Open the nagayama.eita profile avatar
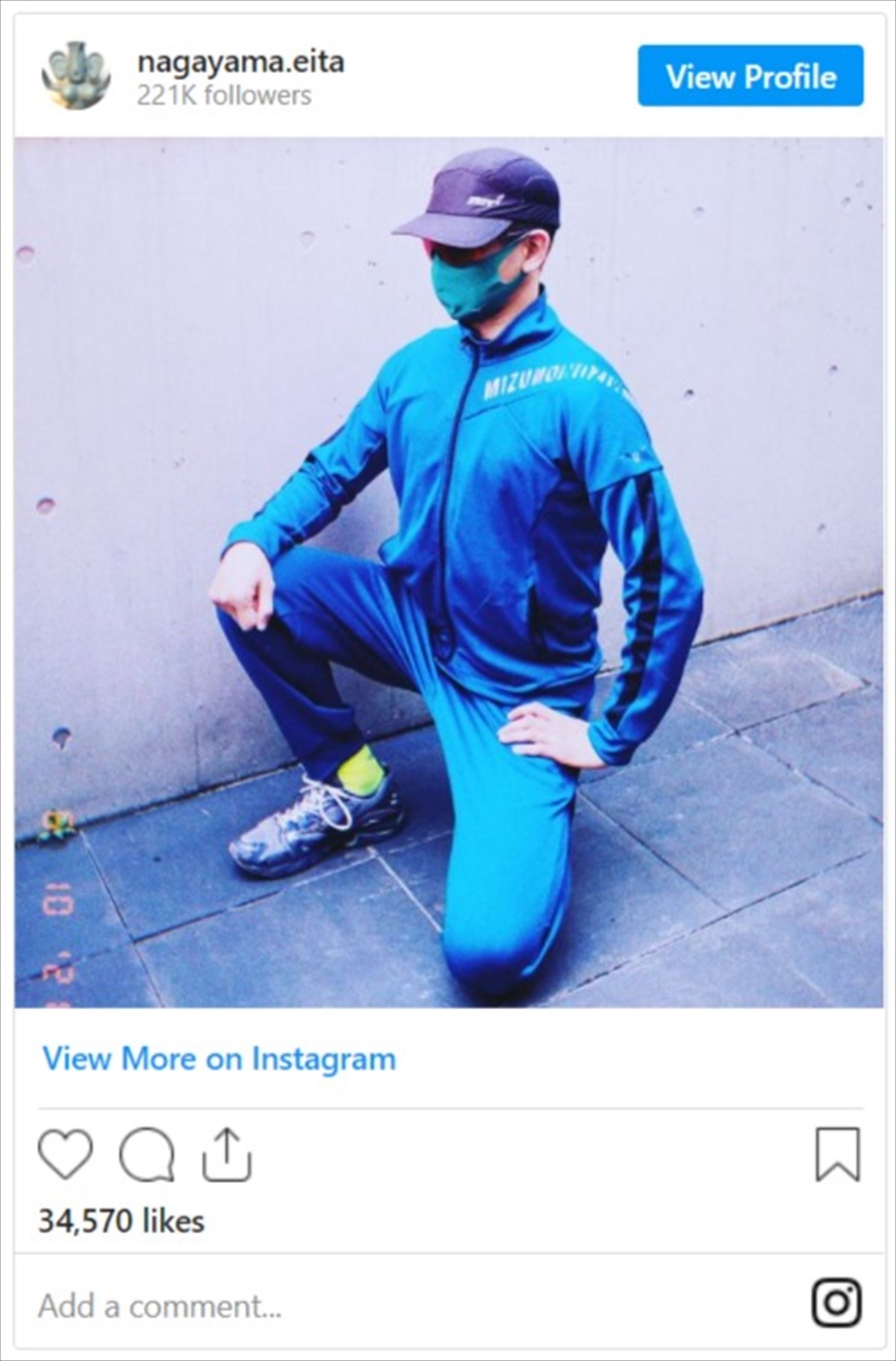896x1361 pixels. [75, 75]
